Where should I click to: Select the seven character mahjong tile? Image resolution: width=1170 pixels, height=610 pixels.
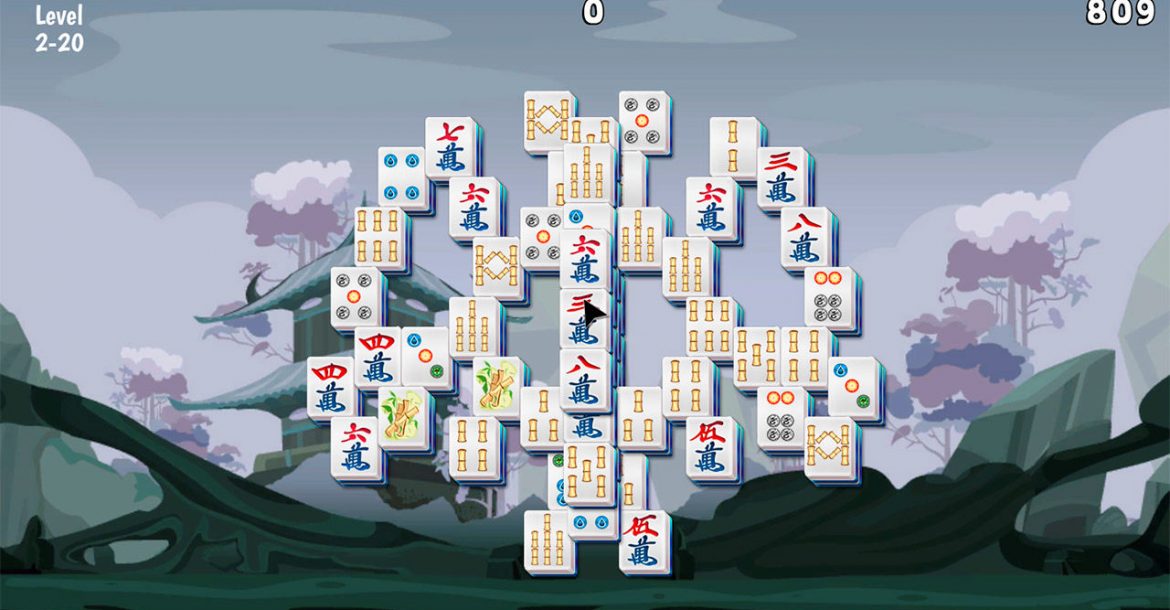click(449, 148)
